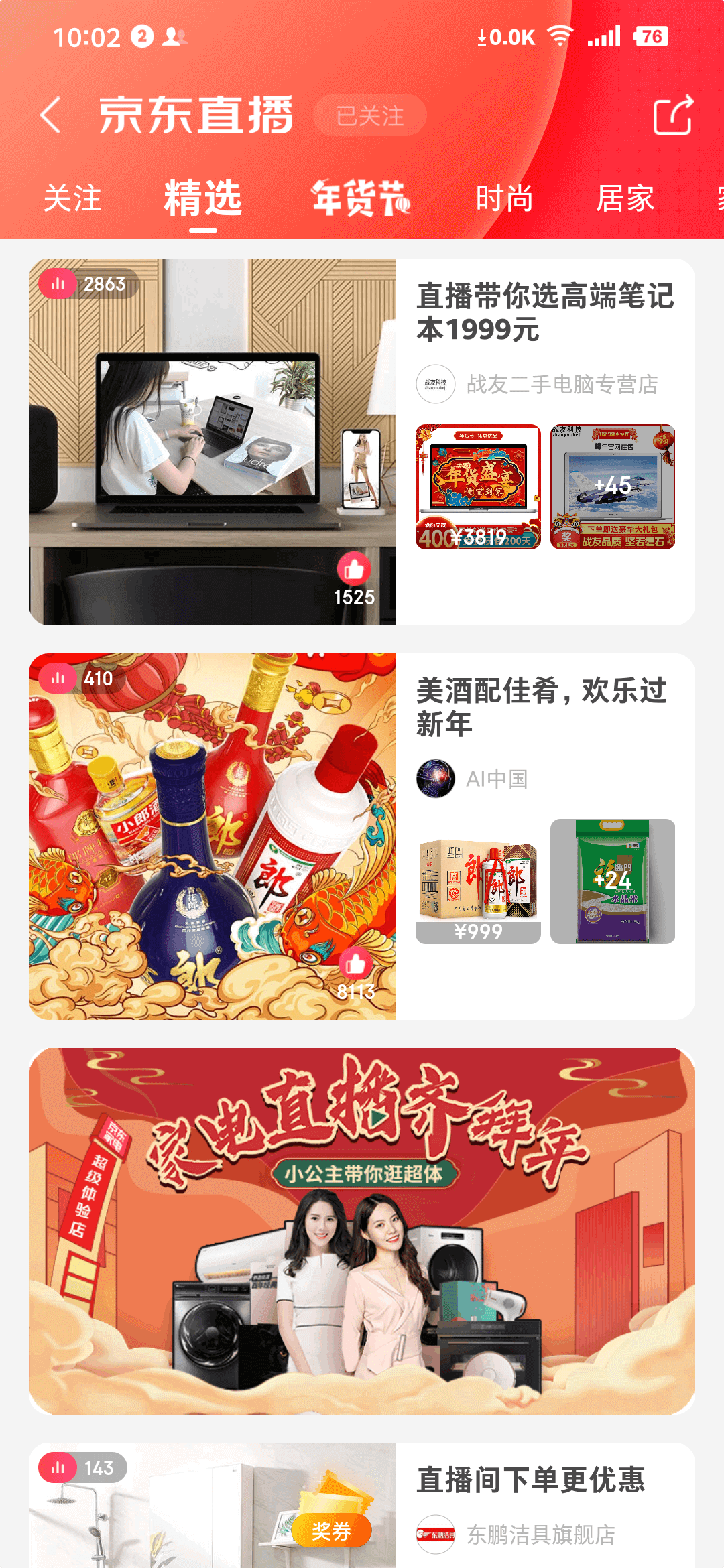The image size is (724, 1568).
Task: View the ¥999 liquor product
Action: (x=478, y=882)
